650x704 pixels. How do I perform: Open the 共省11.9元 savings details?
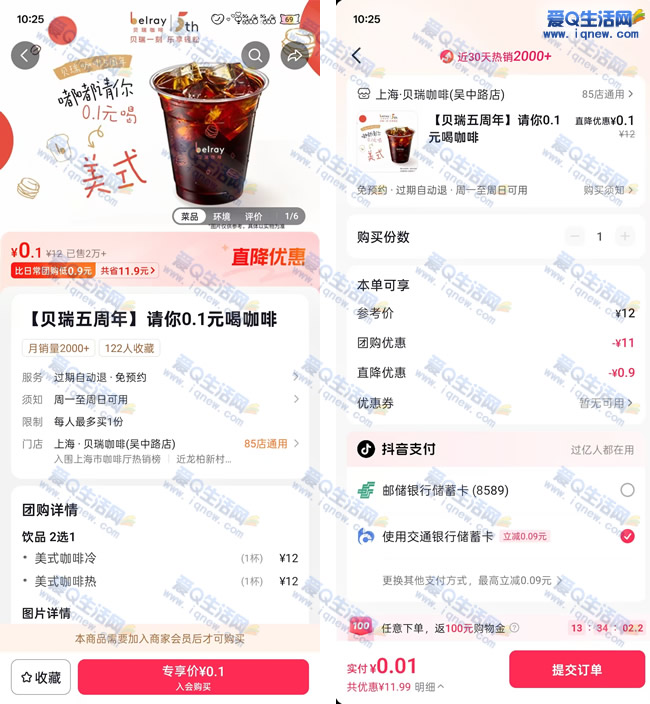pos(128,270)
